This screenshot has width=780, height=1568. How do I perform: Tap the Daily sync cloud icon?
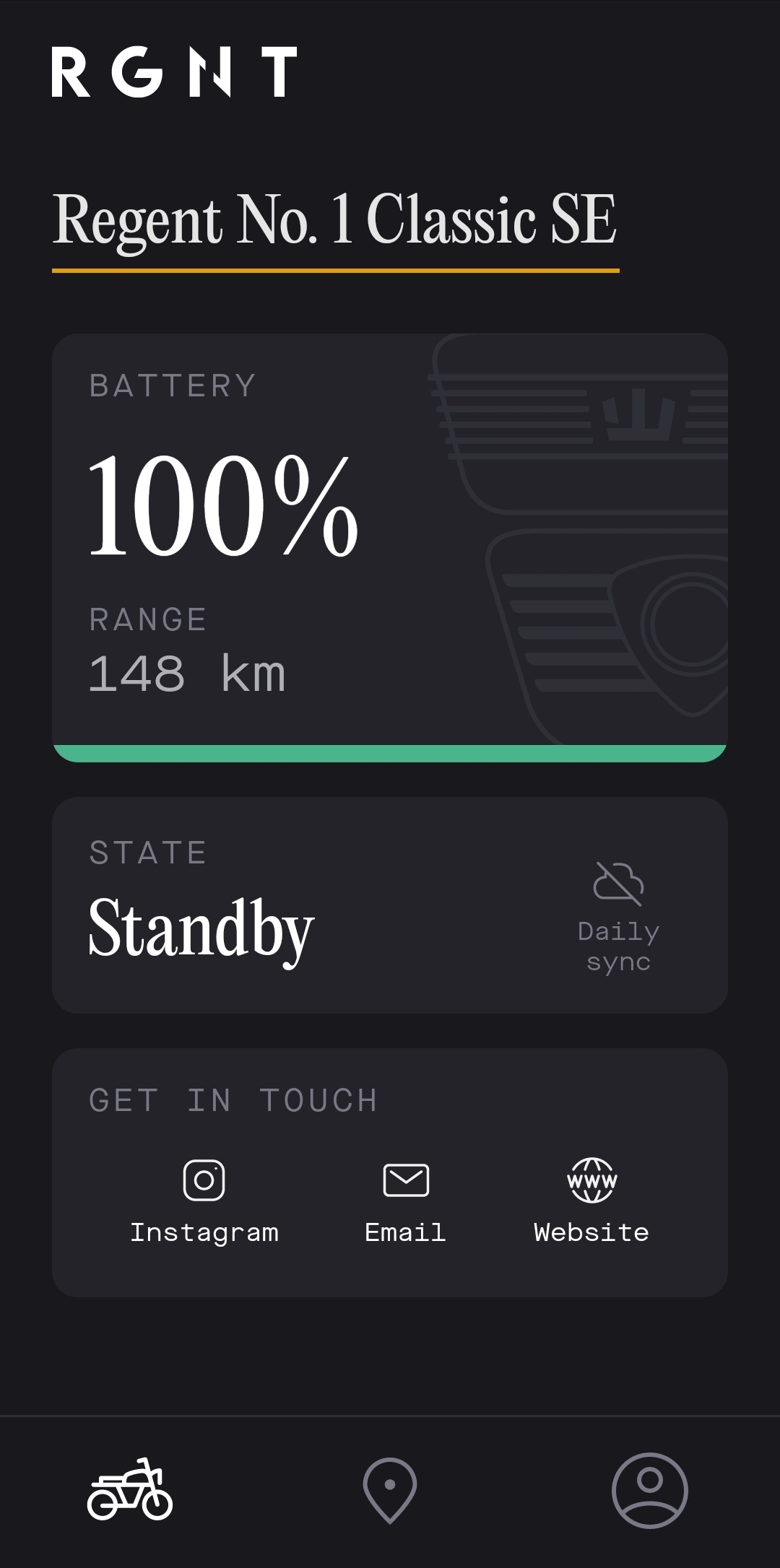(618, 884)
